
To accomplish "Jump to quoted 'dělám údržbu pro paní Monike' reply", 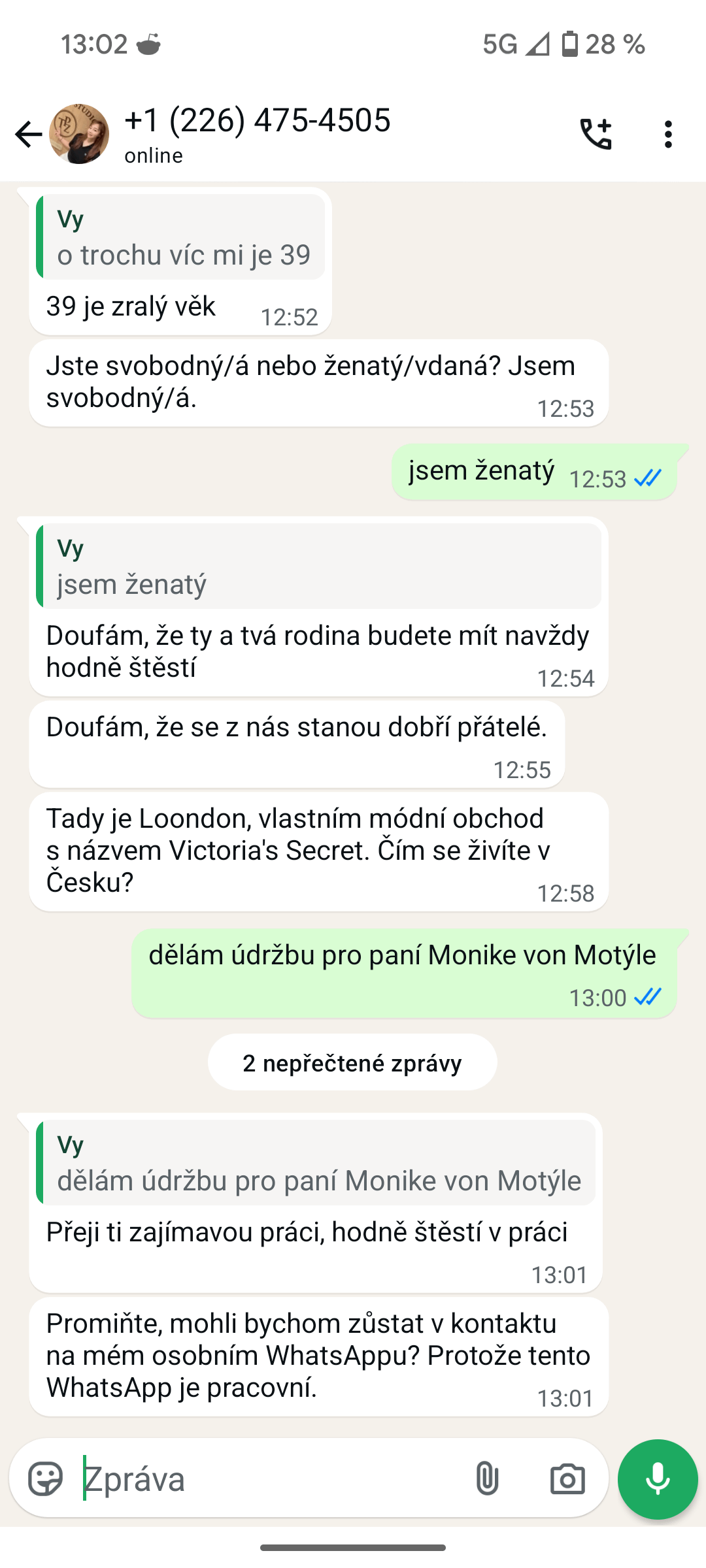I will (316, 1164).
